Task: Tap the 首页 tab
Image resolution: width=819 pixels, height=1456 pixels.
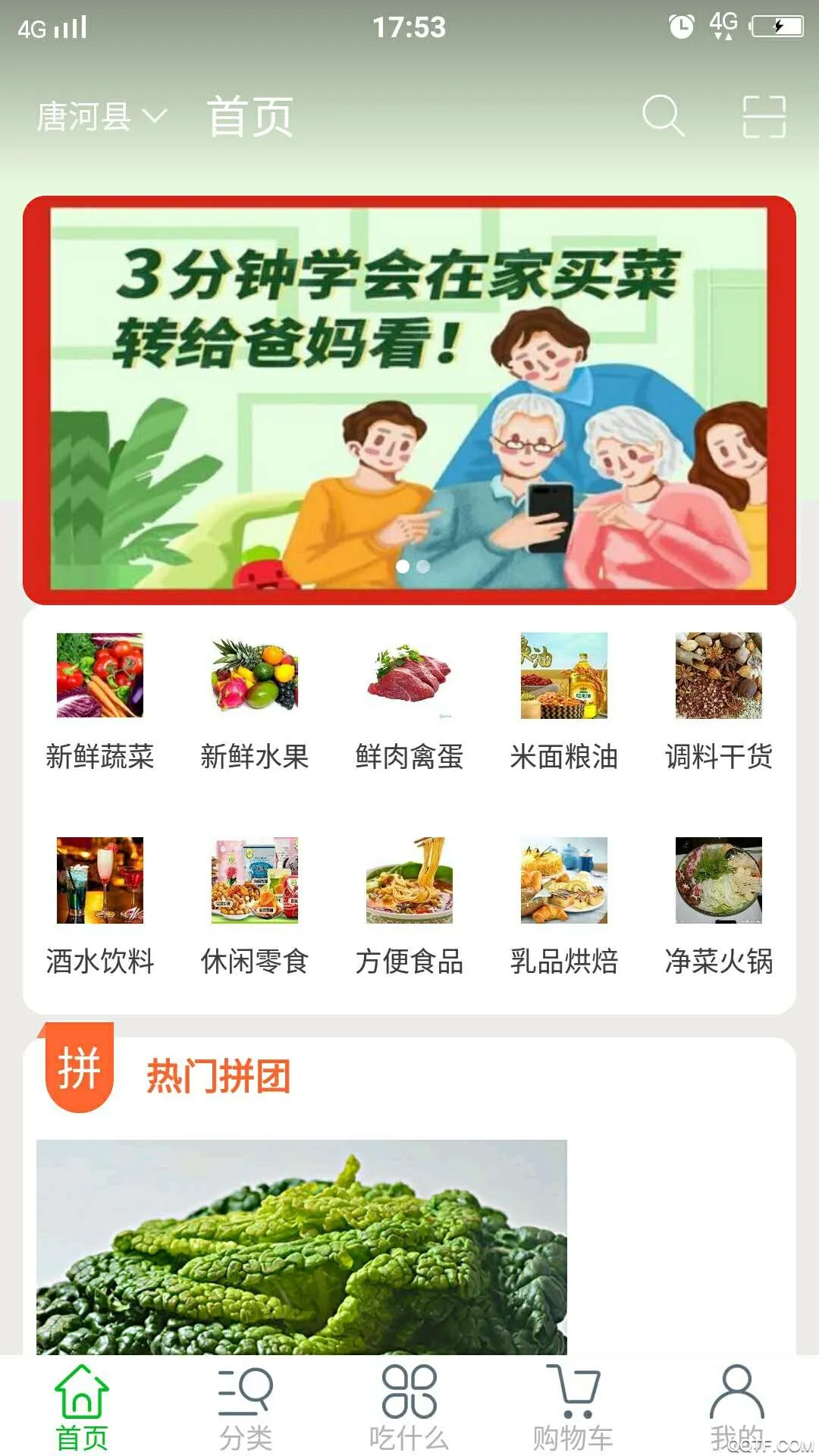Action: (82, 1407)
